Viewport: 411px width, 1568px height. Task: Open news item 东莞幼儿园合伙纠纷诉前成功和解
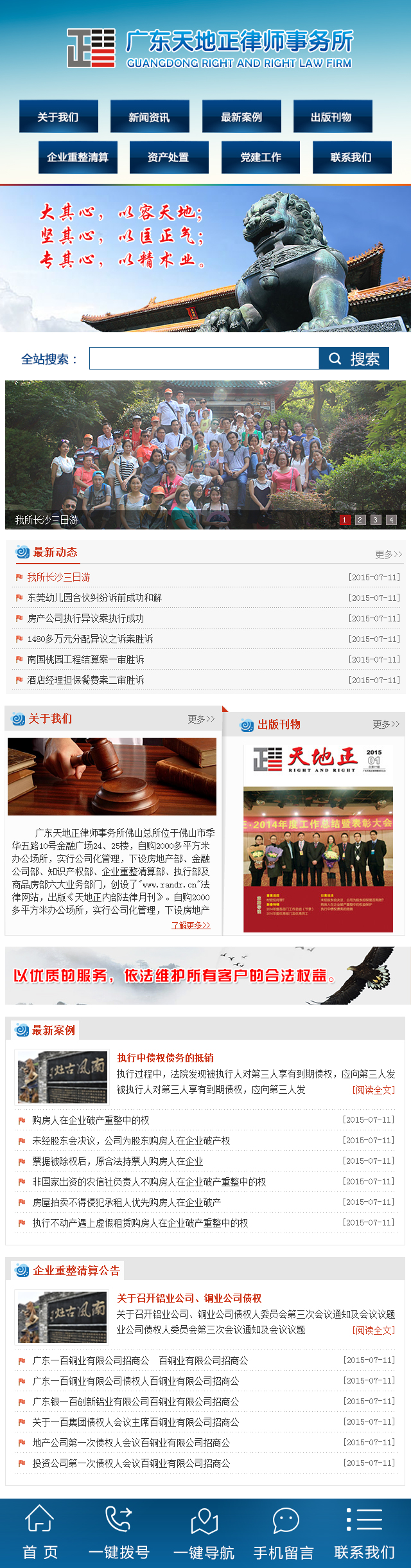coord(94,598)
